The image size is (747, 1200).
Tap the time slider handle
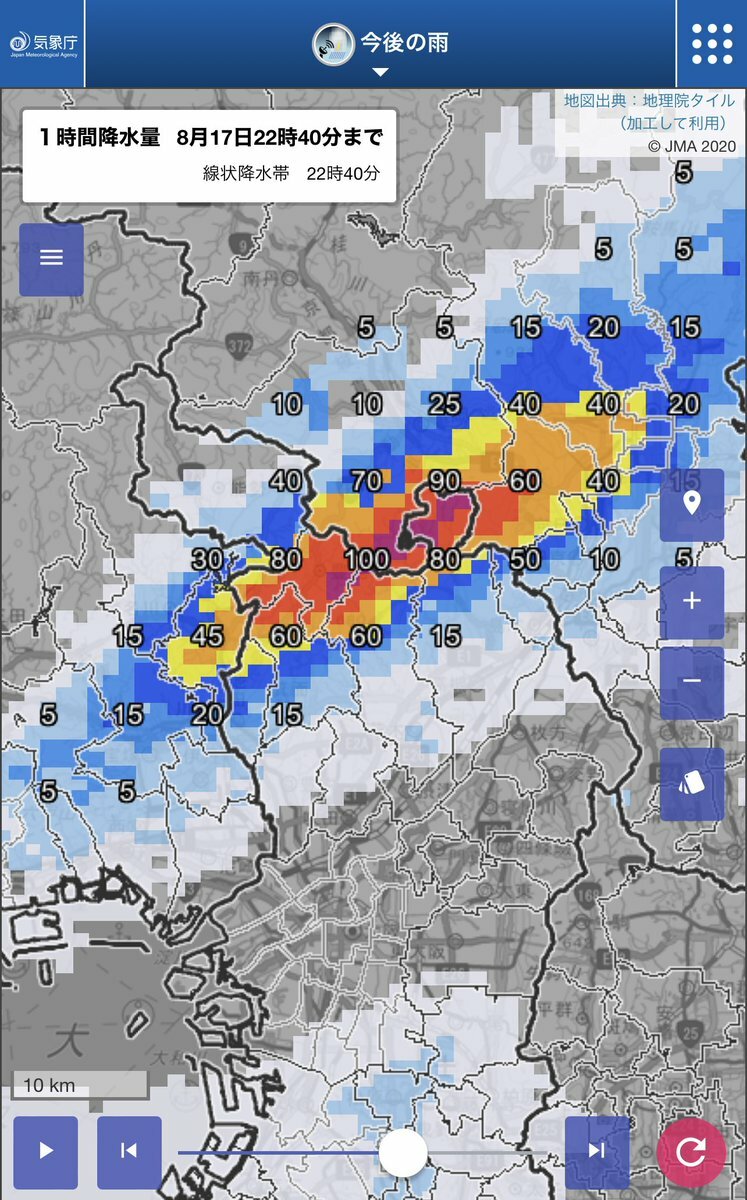click(x=403, y=1152)
